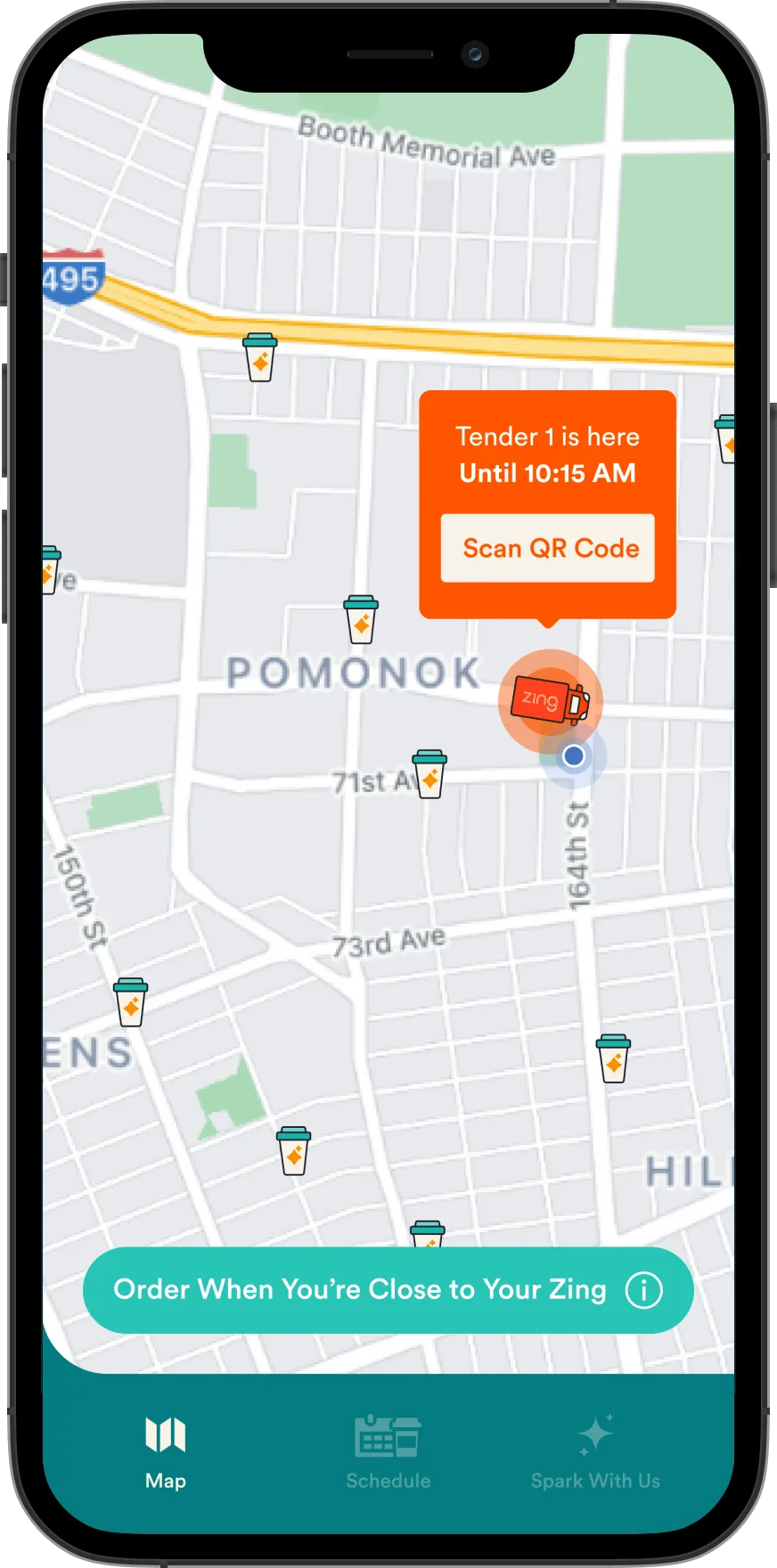
Task: Tap the Zing truck marker on map
Action: coord(550,701)
